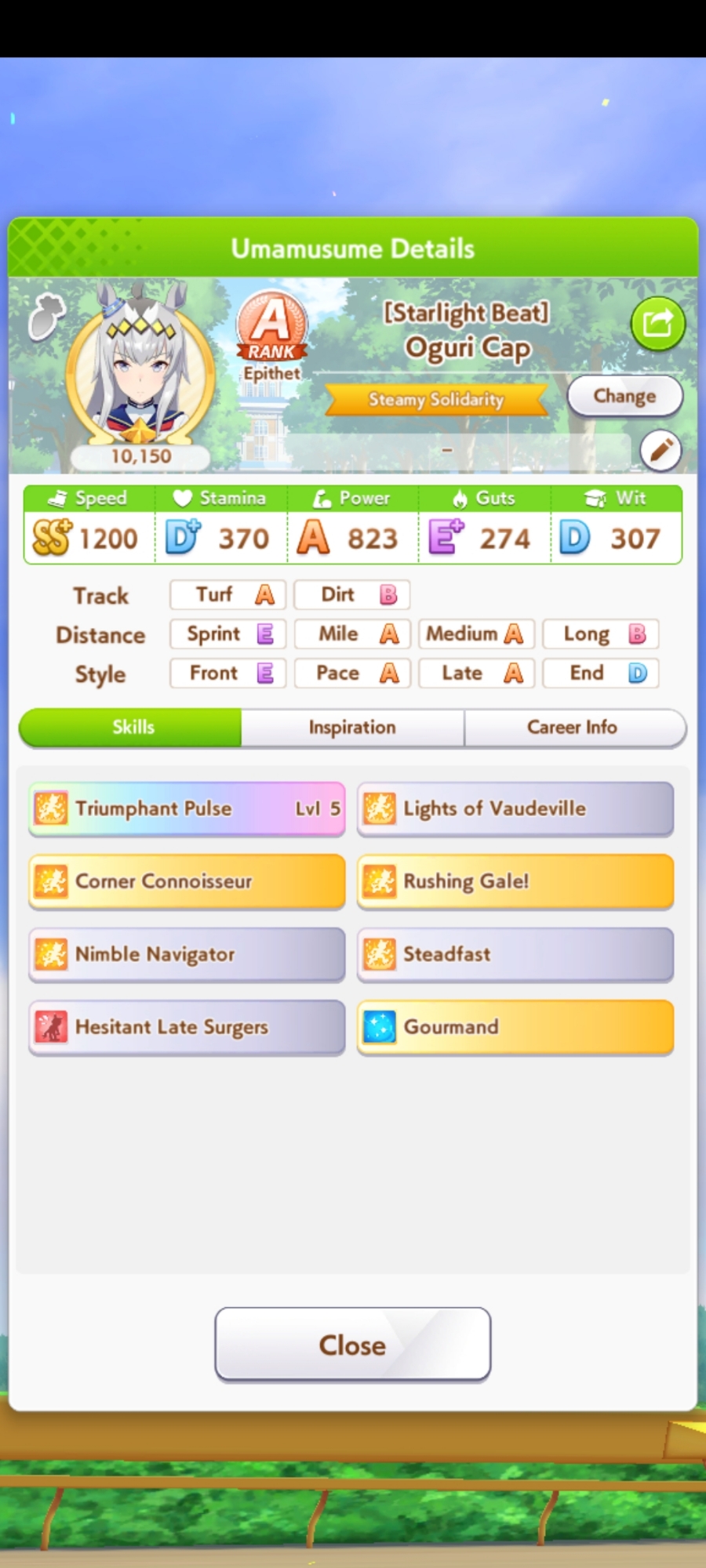The image size is (706, 1568).
Task: Show the Rushing Gale! skill details
Action: (515, 881)
